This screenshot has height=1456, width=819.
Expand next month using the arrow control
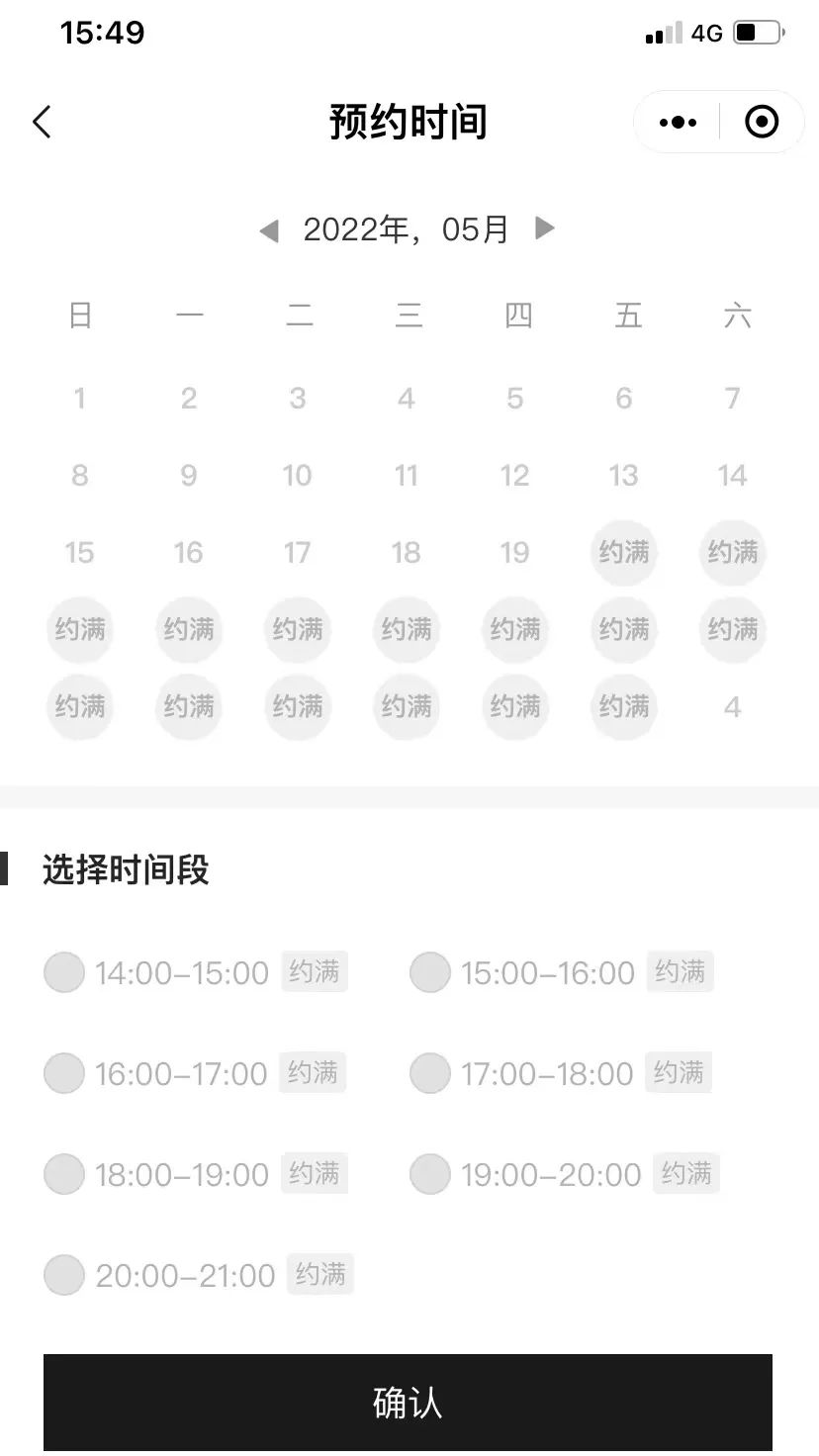click(x=545, y=228)
